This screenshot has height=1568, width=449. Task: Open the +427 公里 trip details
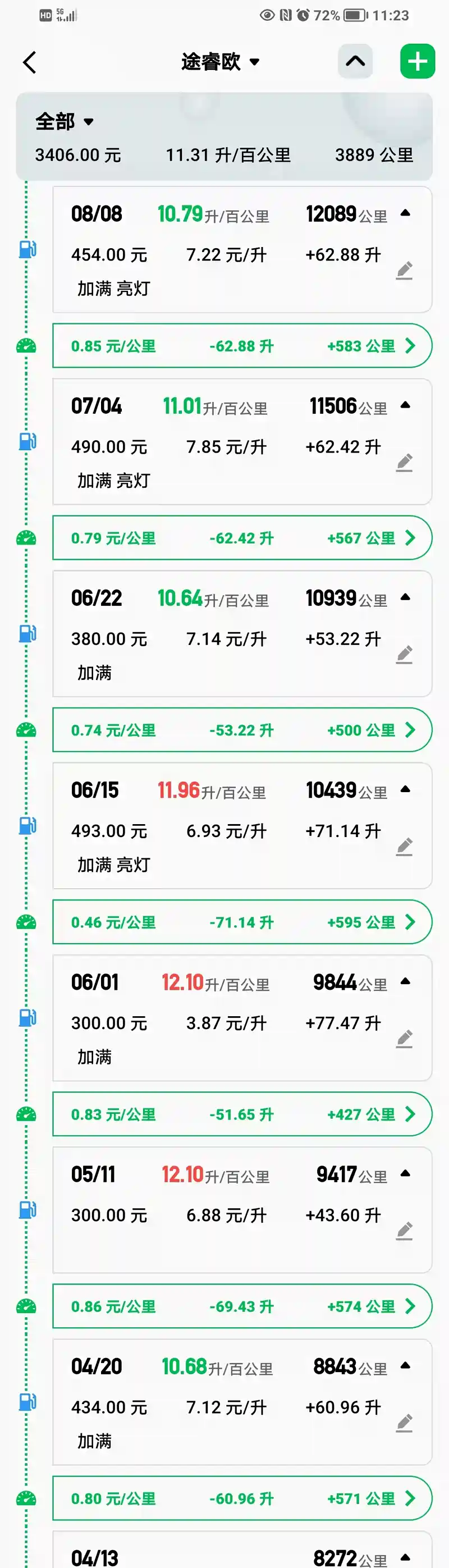point(242,1114)
